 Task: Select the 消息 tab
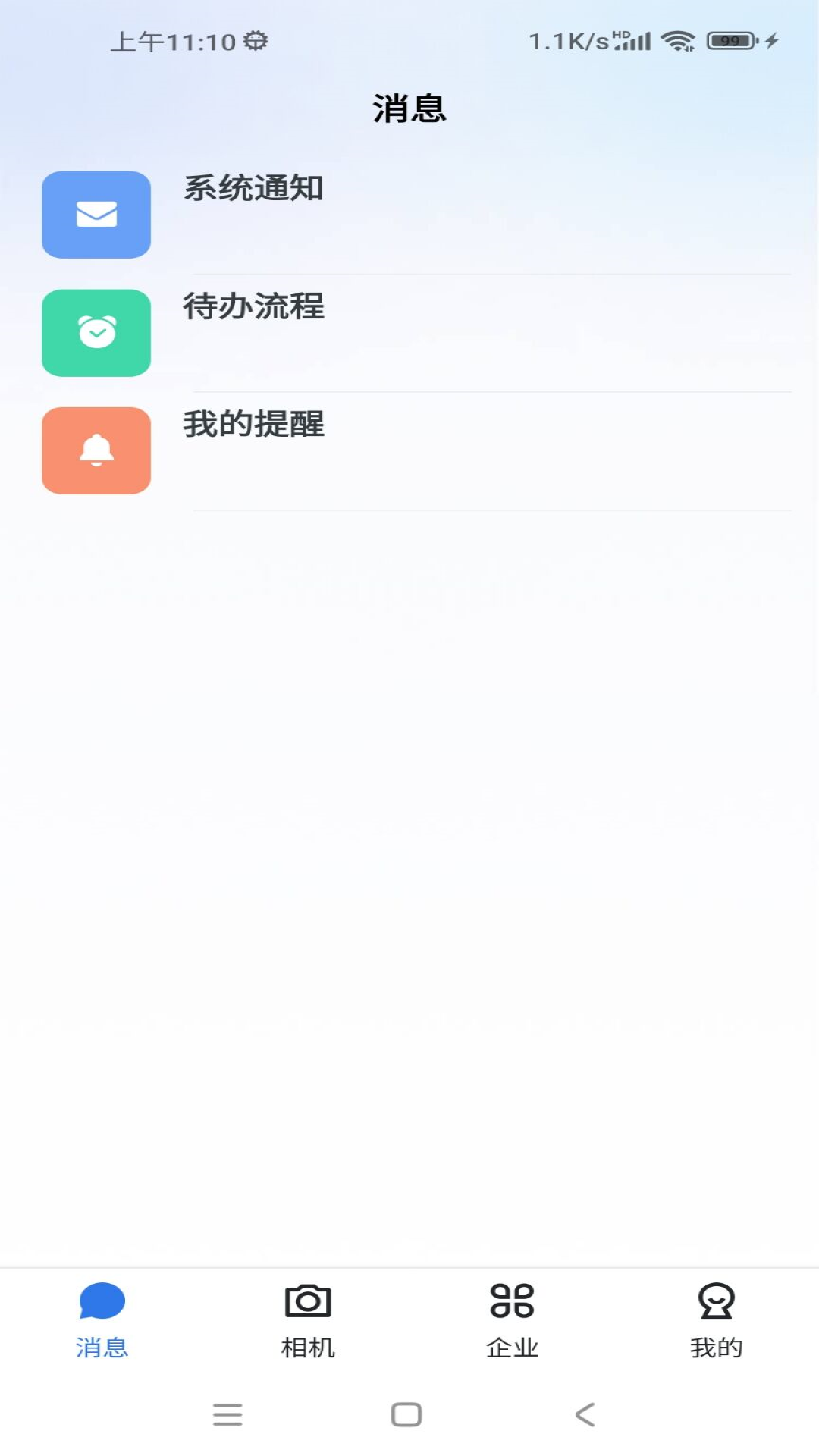[102, 1320]
